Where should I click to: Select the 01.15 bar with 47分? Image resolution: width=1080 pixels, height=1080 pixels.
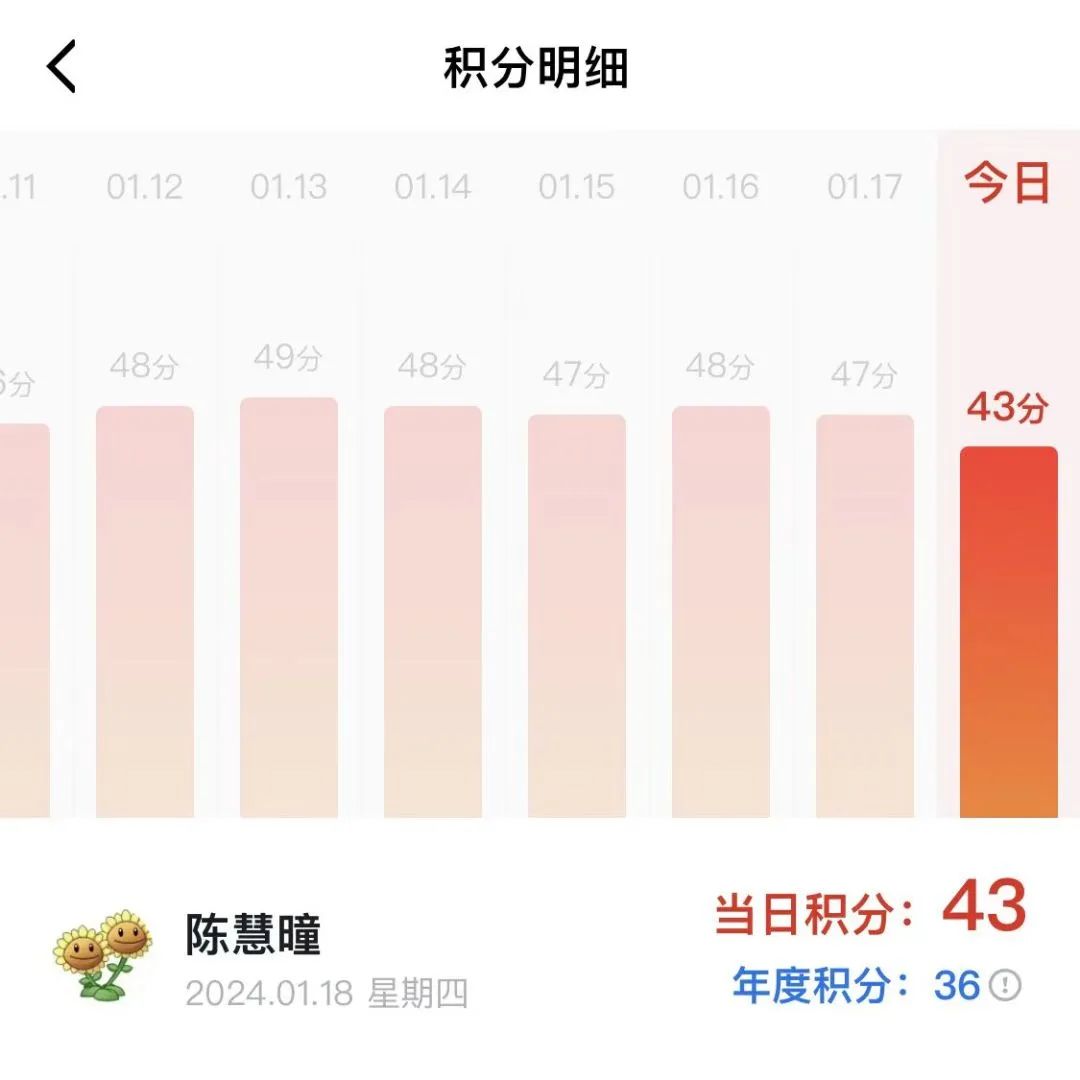coord(577,615)
